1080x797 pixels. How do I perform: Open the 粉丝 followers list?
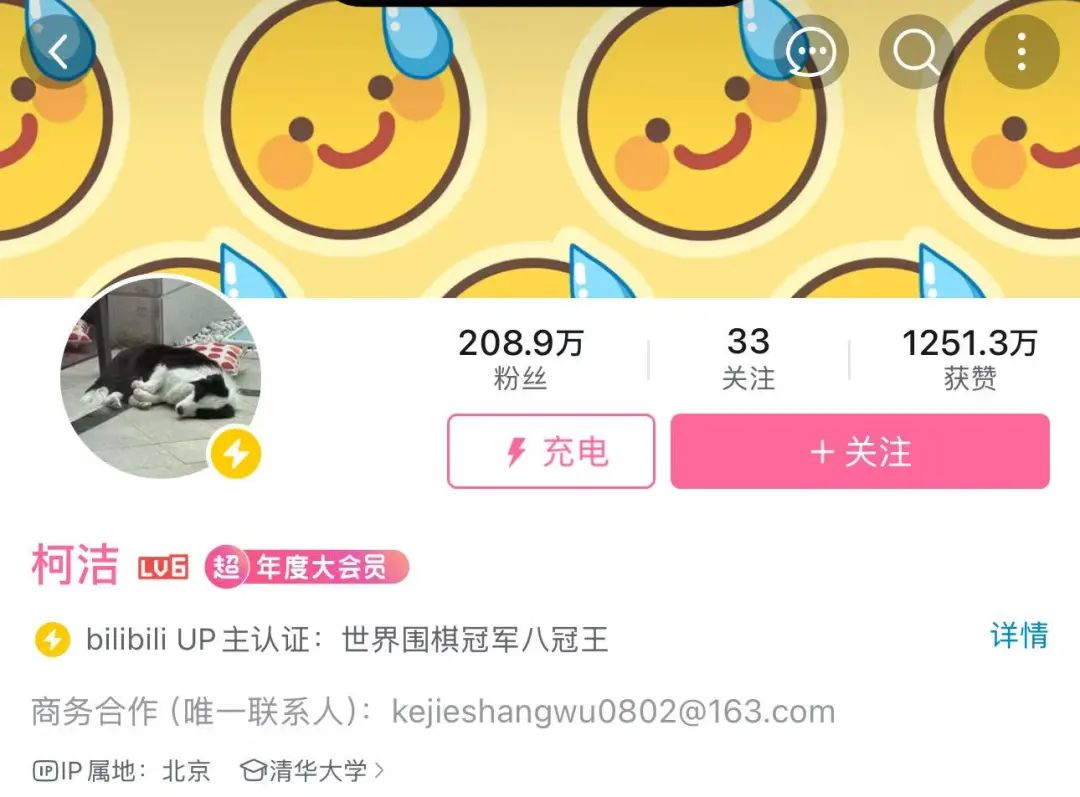coord(520,360)
